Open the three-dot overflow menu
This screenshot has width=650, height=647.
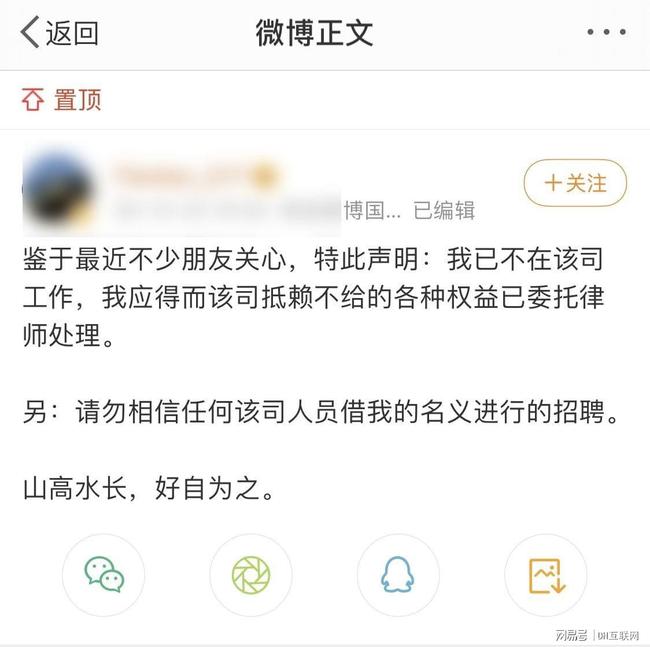pos(606,33)
